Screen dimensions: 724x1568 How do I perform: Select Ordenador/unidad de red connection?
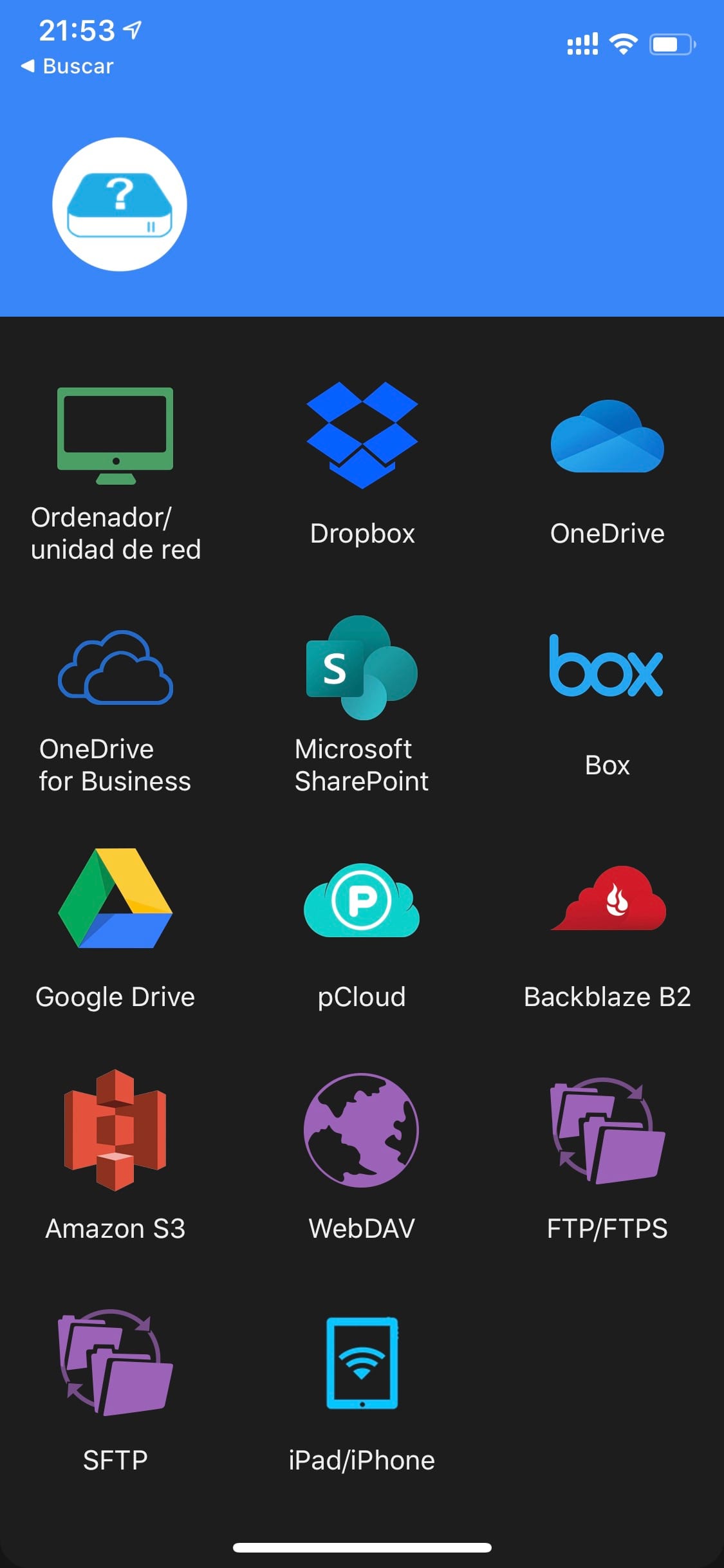(x=116, y=472)
